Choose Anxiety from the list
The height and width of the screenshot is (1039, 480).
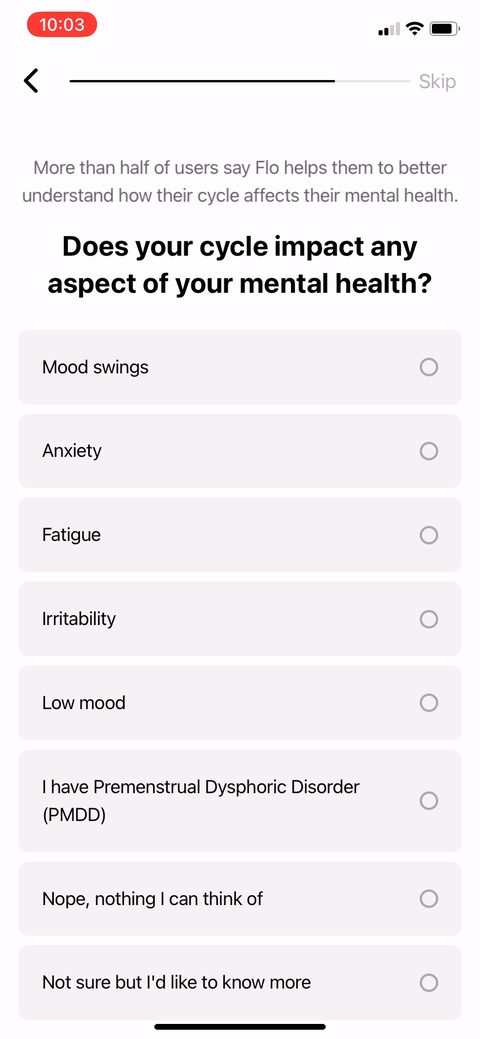pyautogui.click(x=239, y=451)
